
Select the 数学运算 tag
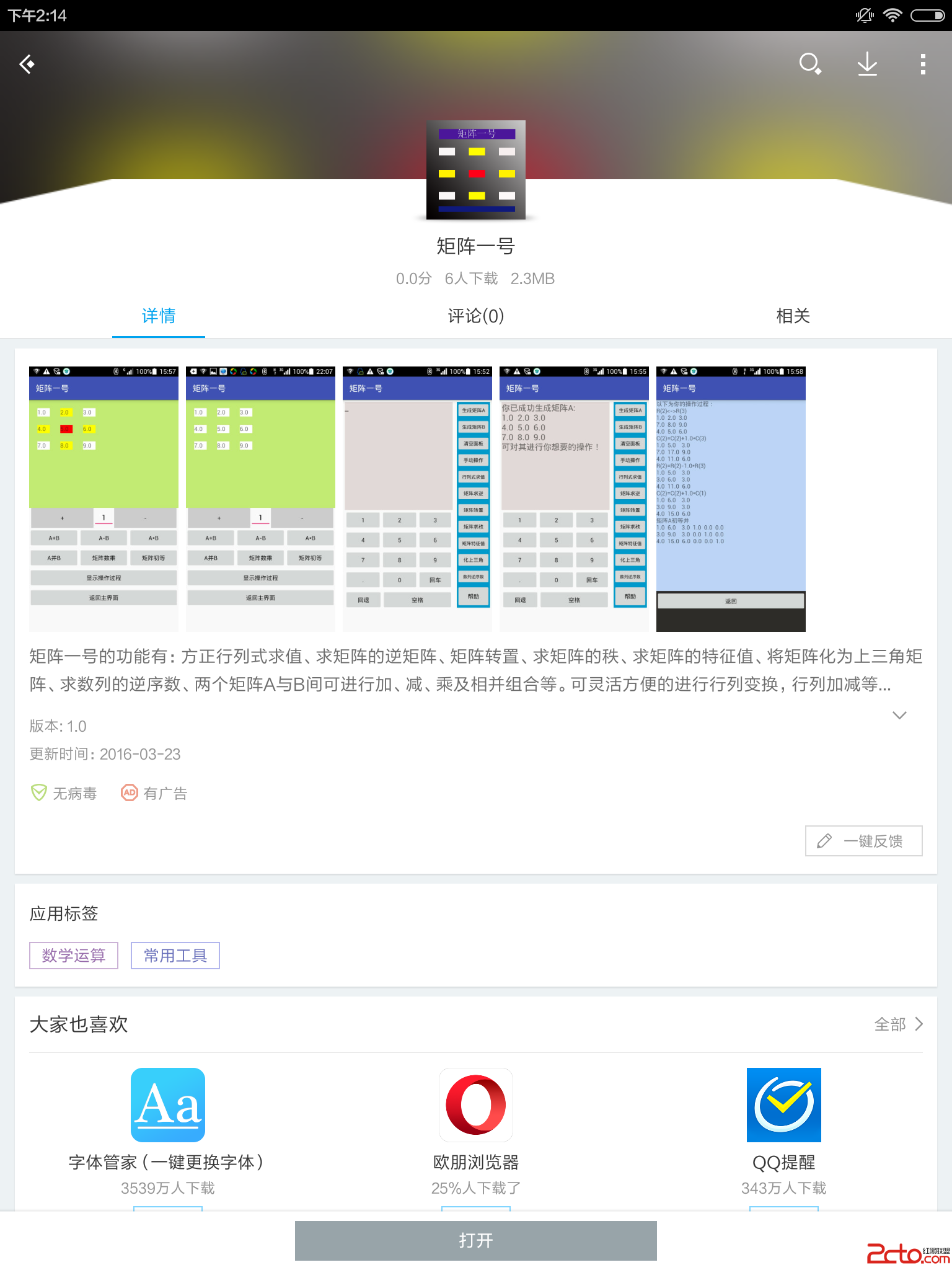pyautogui.click(x=74, y=956)
